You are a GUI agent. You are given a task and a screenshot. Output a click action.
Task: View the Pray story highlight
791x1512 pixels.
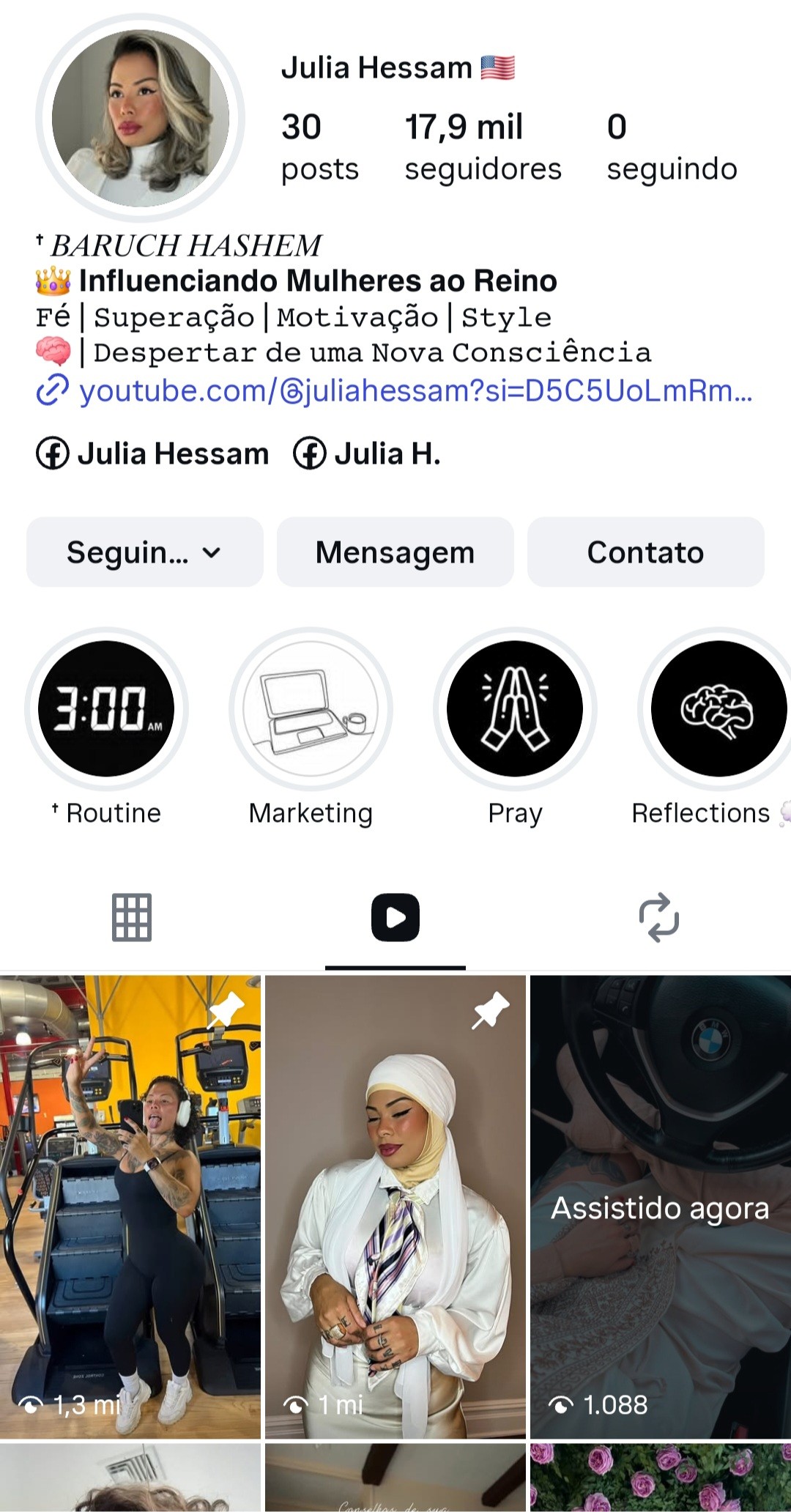(x=515, y=709)
